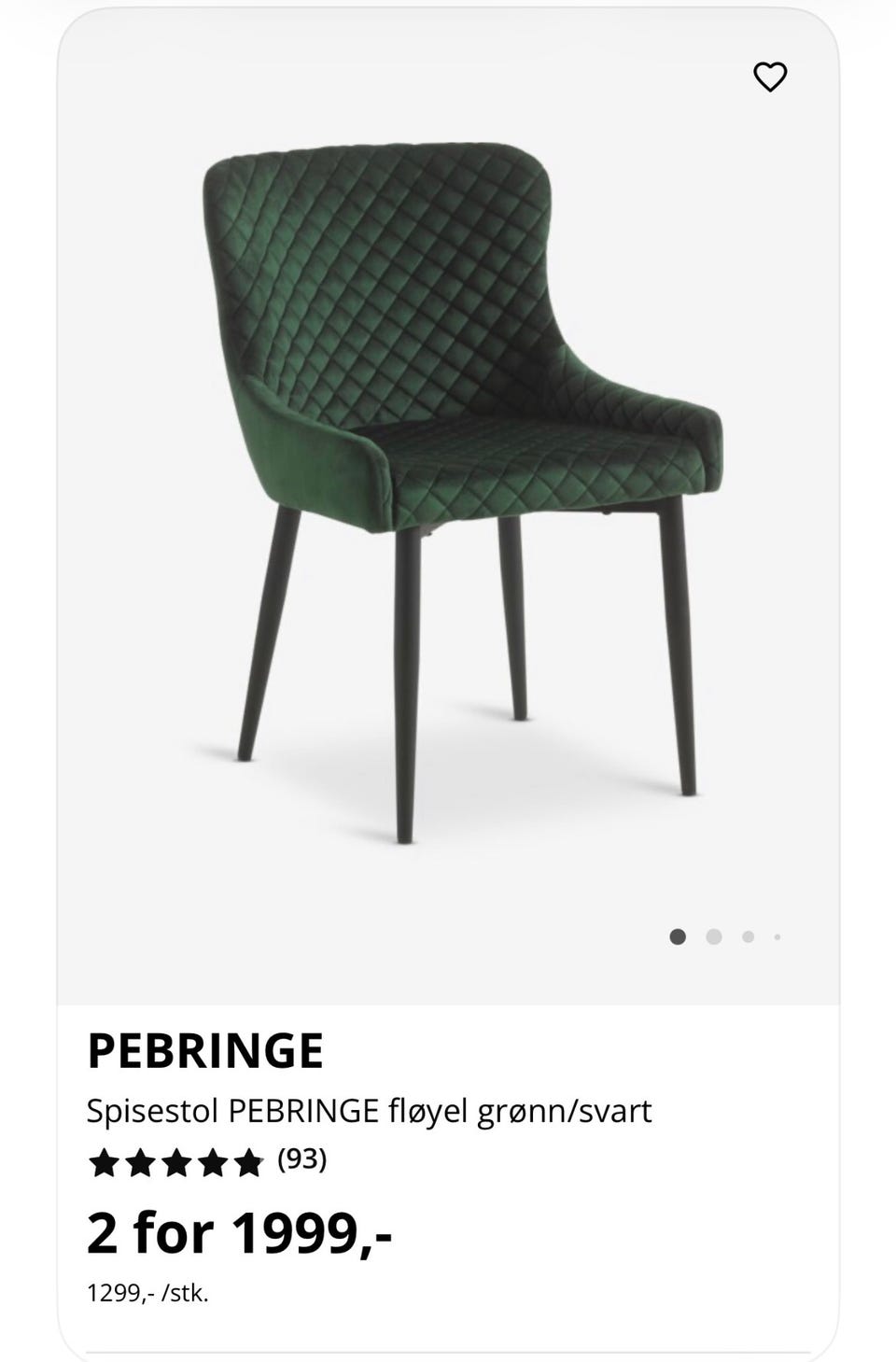Click the fifth star in the rating
The width and height of the screenshot is (896, 1362).
pyautogui.click(x=248, y=1160)
